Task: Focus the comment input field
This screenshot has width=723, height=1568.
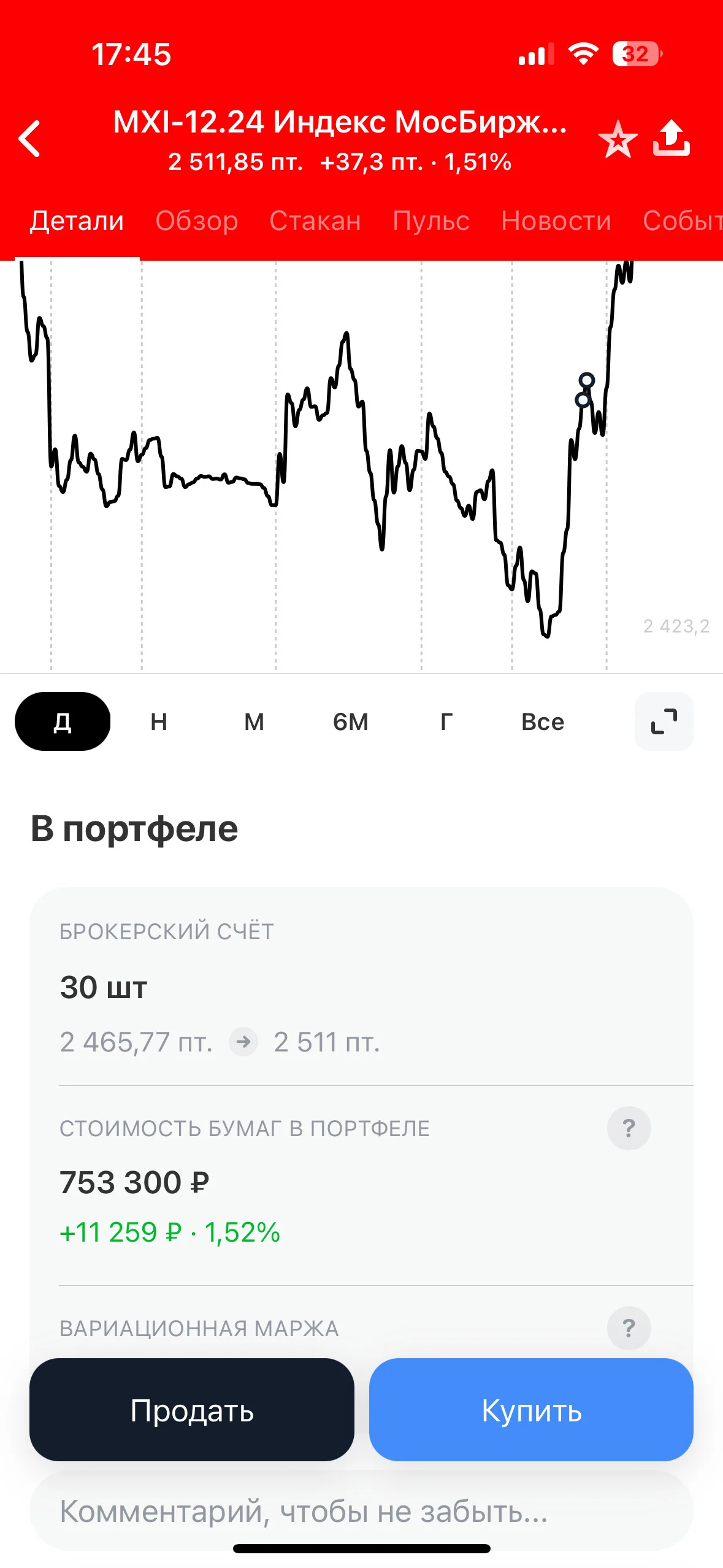Action: [361, 1511]
